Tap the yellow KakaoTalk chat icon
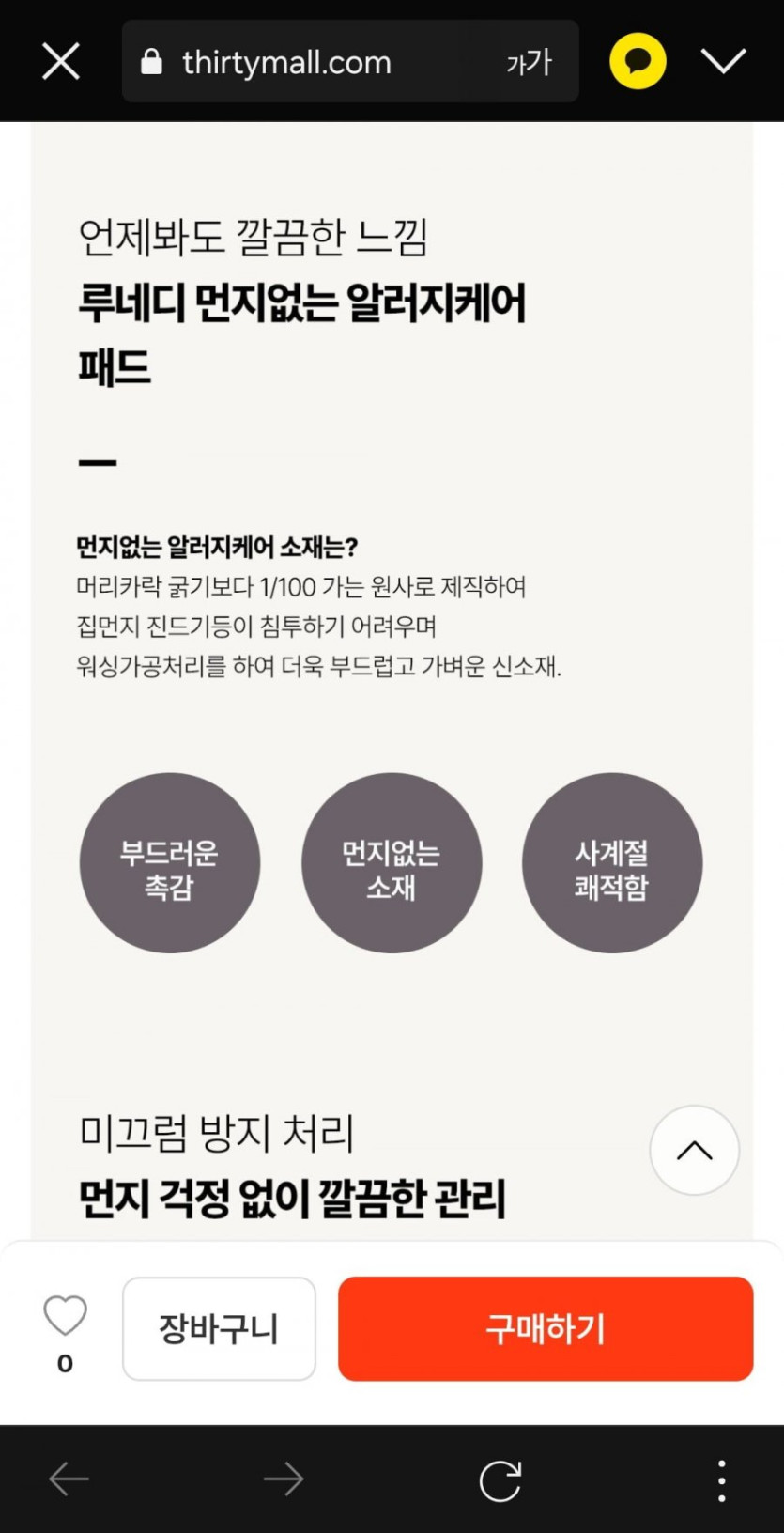This screenshot has height=1533, width=784. point(638,62)
